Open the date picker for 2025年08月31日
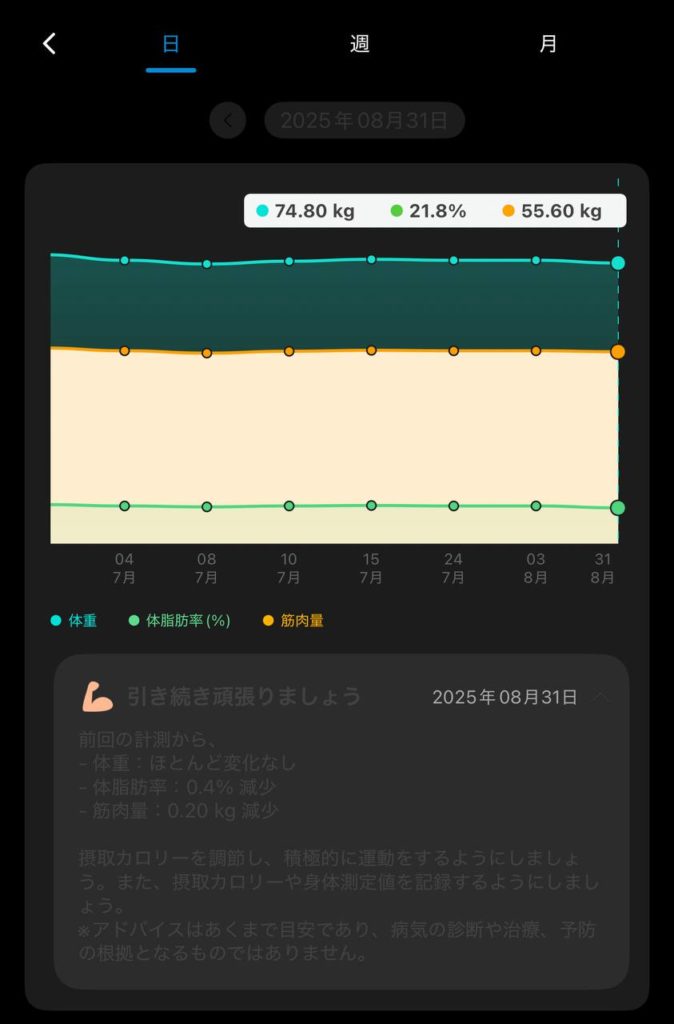Screen dimensions: 674x1024 364,121
